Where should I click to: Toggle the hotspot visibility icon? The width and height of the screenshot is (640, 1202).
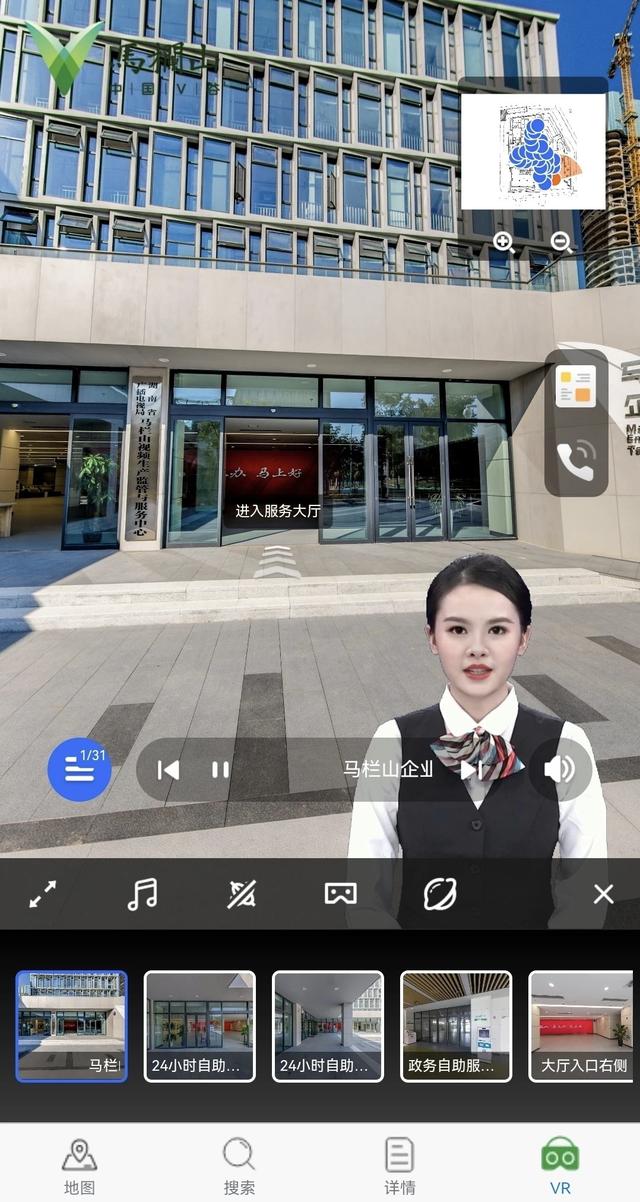pos(241,894)
